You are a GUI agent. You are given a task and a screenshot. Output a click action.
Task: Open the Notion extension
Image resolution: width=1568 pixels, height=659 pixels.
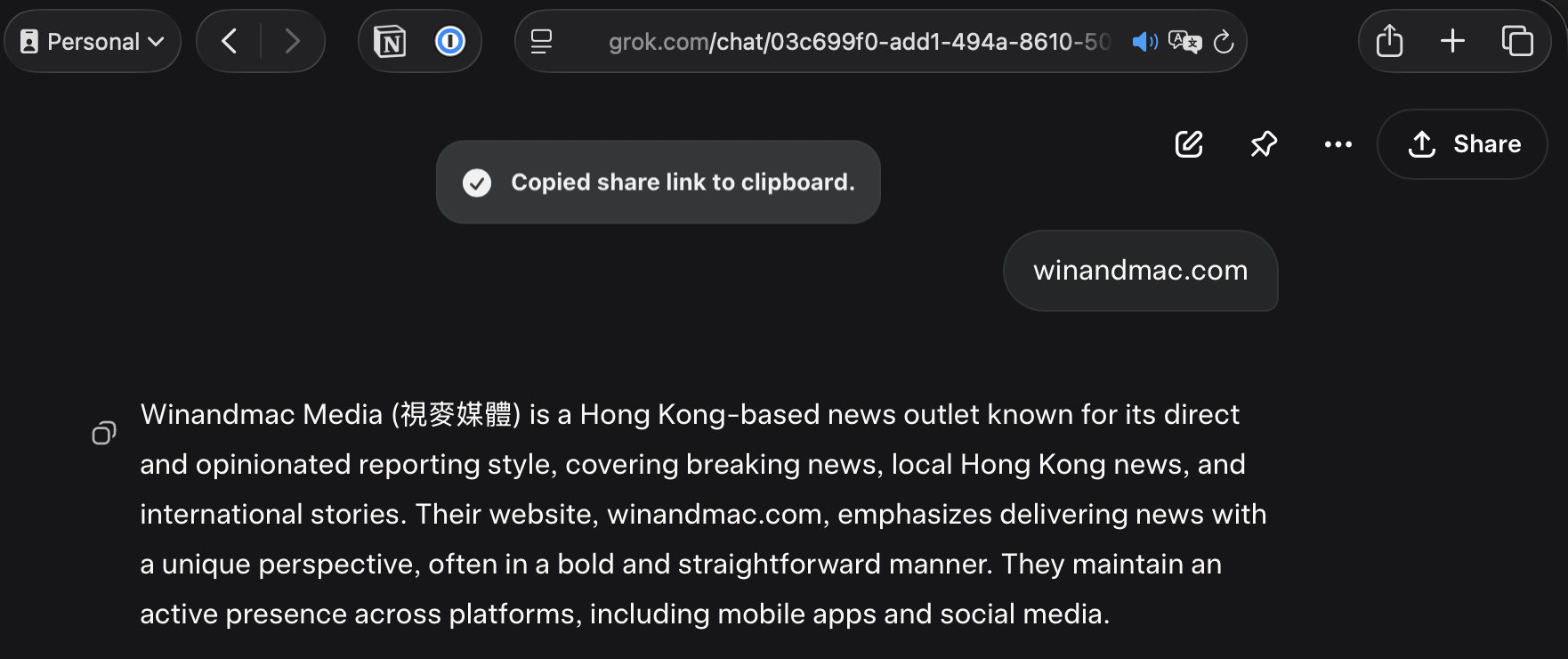(x=390, y=41)
